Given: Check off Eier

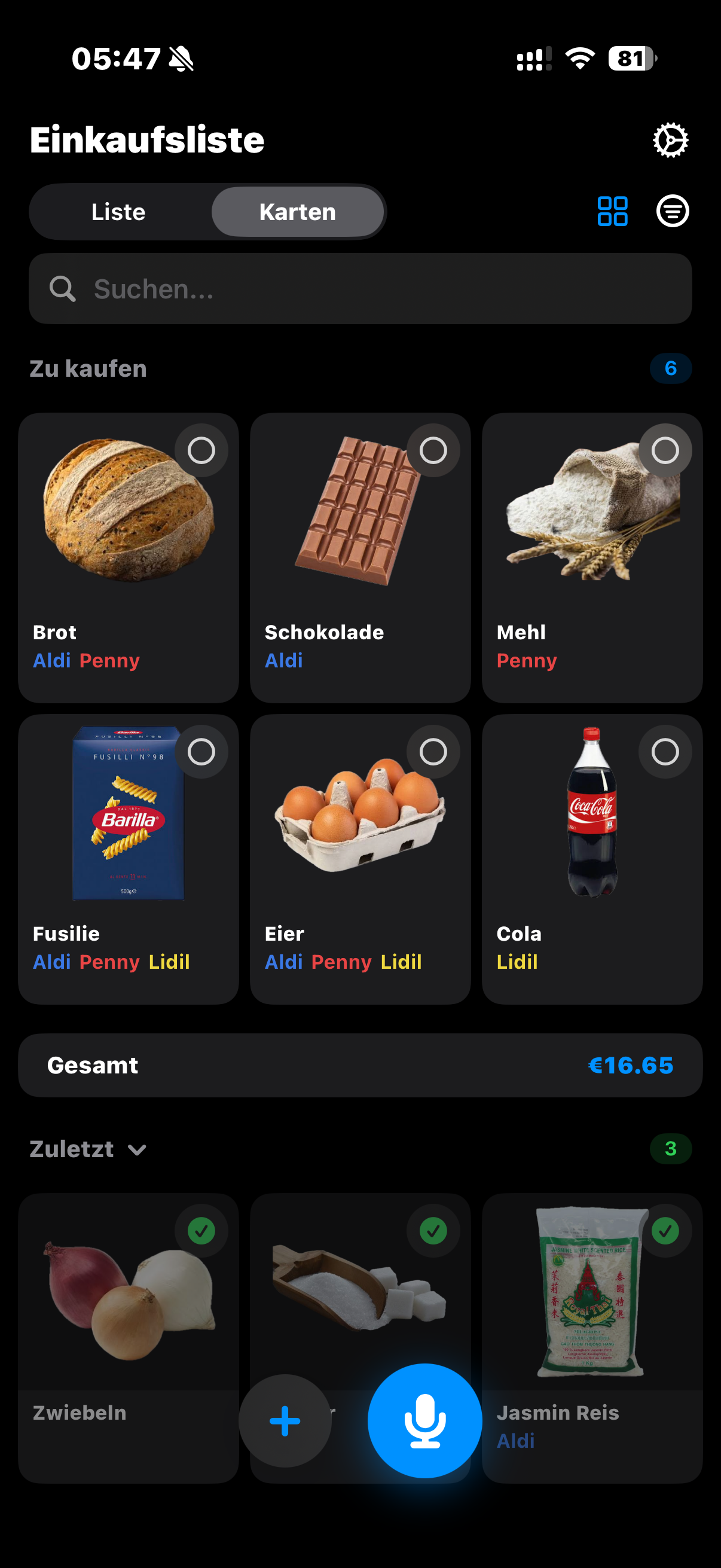Looking at the screenshot, I should 433,752.
